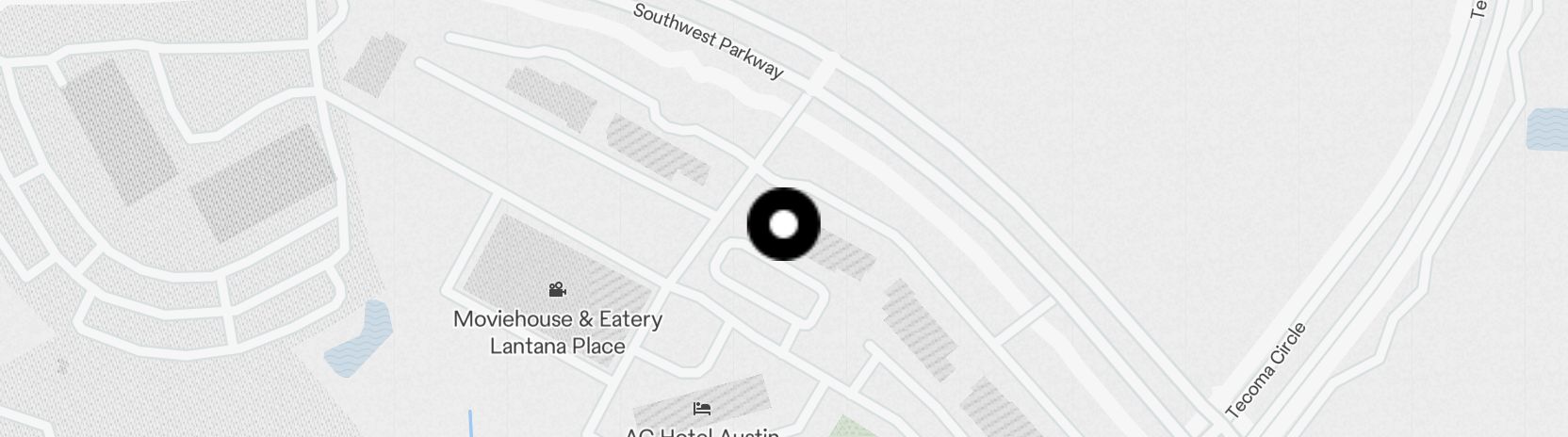Open the AC Hotel Austin map marker
This screenshot has height=437, width=1568.
point(702,410)
